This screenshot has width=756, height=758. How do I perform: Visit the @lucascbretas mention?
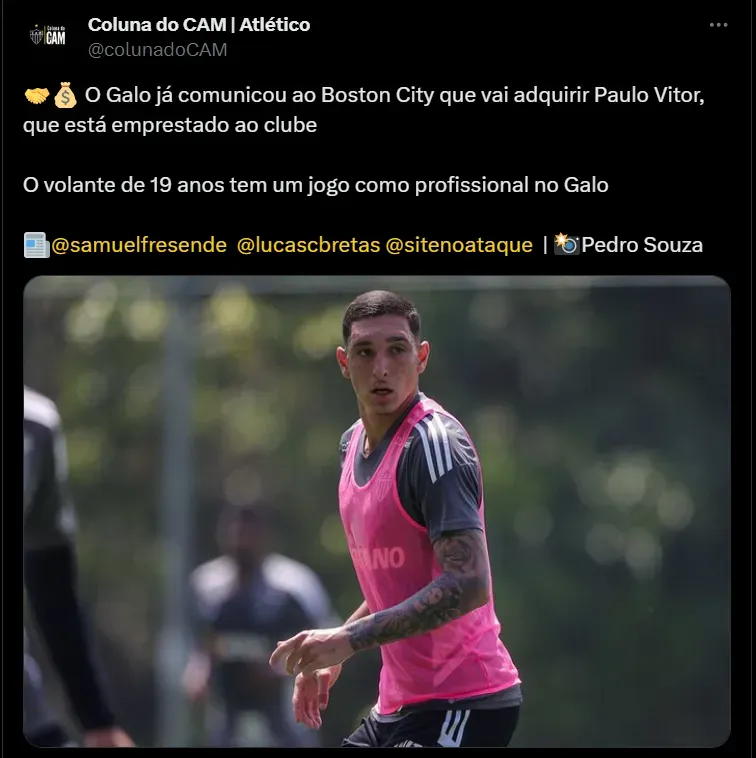(x=306, y=245)
